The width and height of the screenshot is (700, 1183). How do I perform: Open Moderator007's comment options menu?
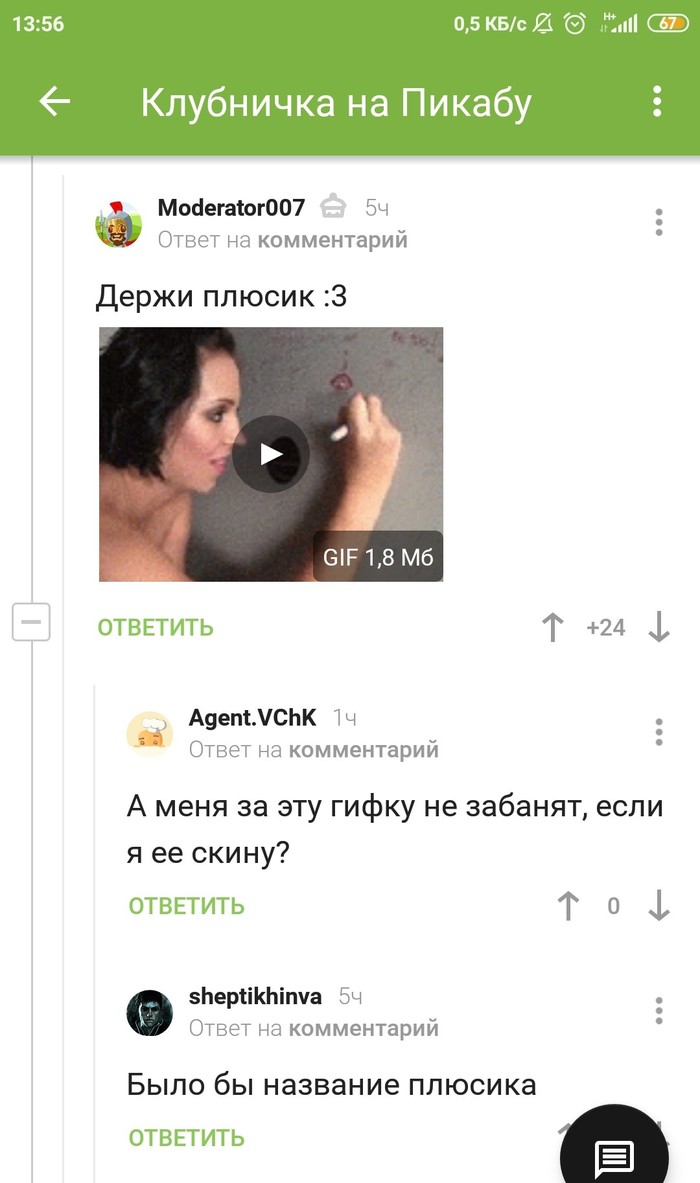point(658,222)
